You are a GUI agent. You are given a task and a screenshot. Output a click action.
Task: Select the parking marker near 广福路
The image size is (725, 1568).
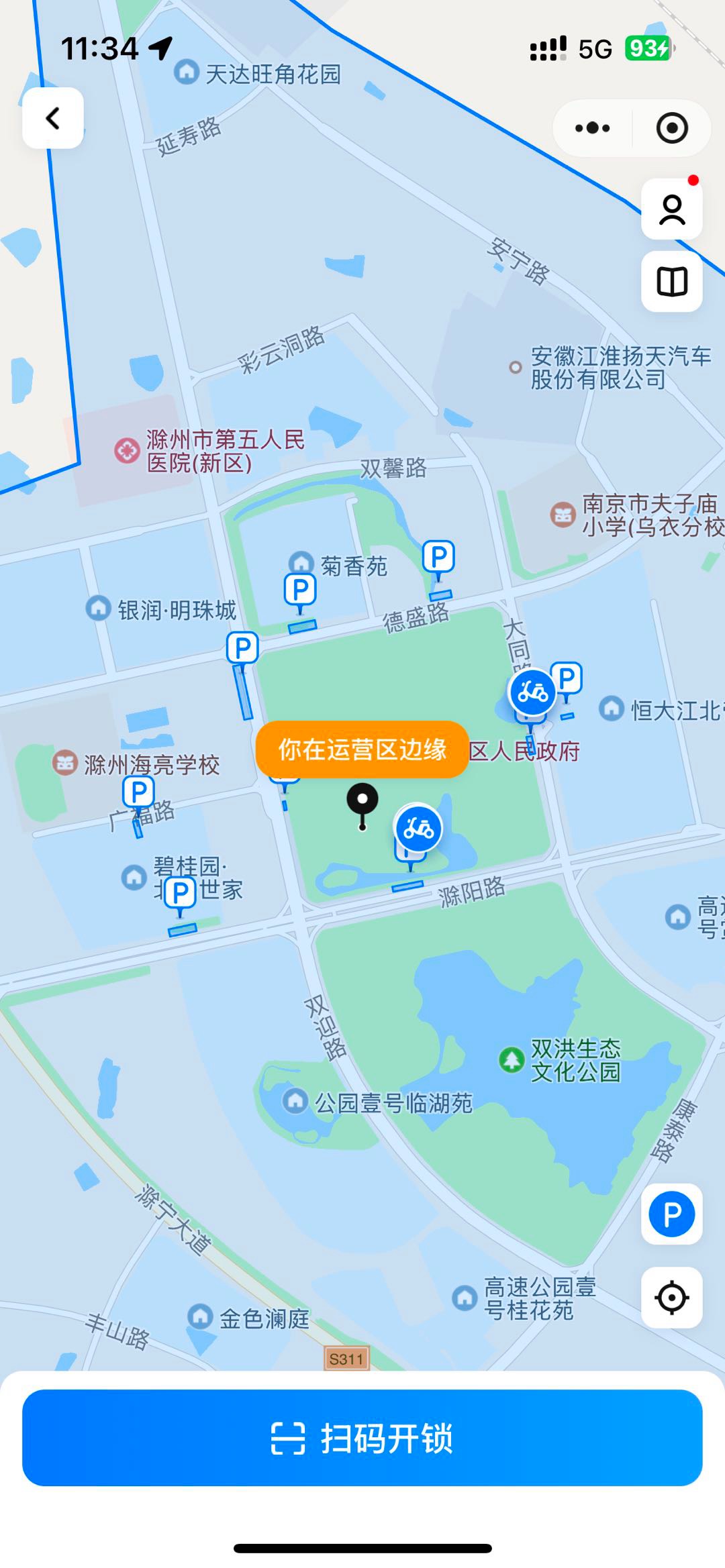point(138,793)
